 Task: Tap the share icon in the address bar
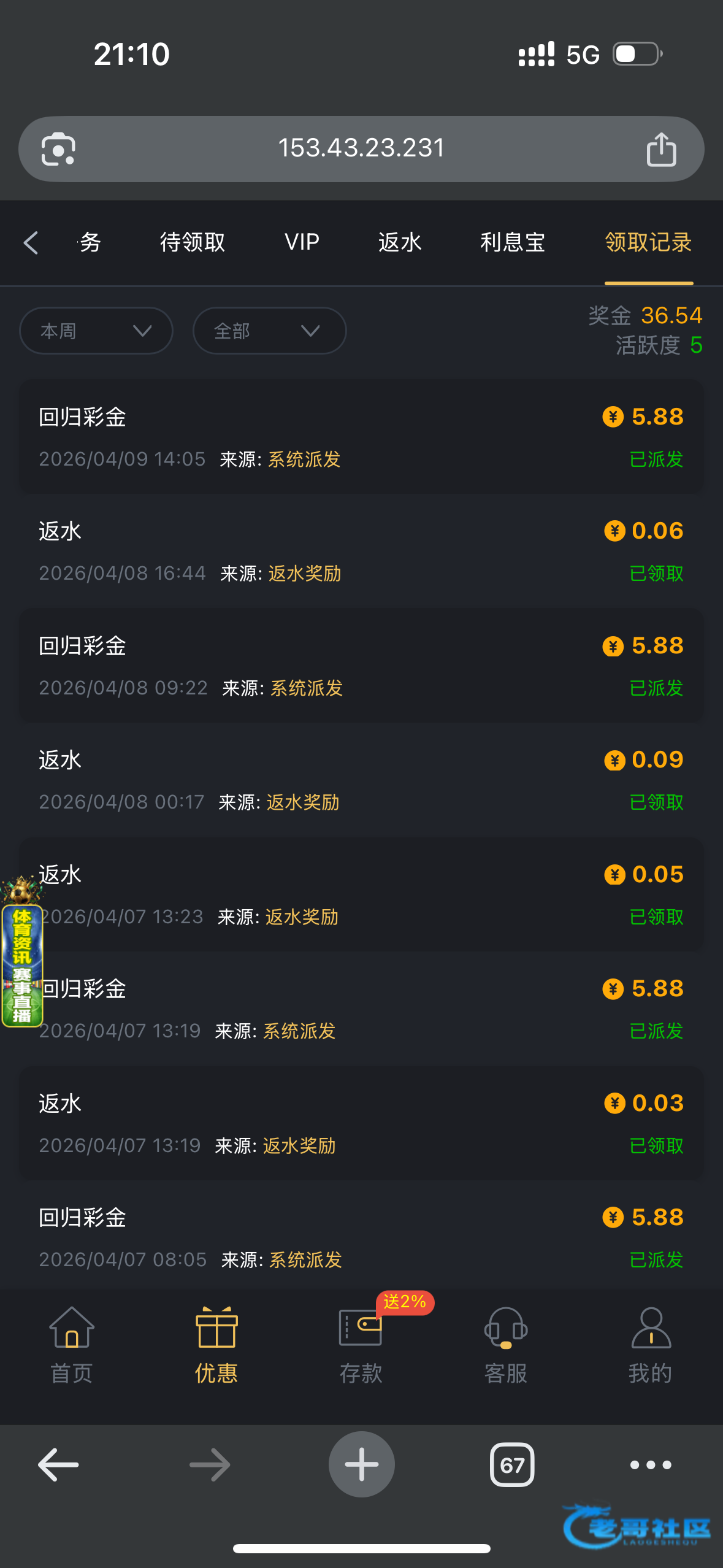[661, 149]
